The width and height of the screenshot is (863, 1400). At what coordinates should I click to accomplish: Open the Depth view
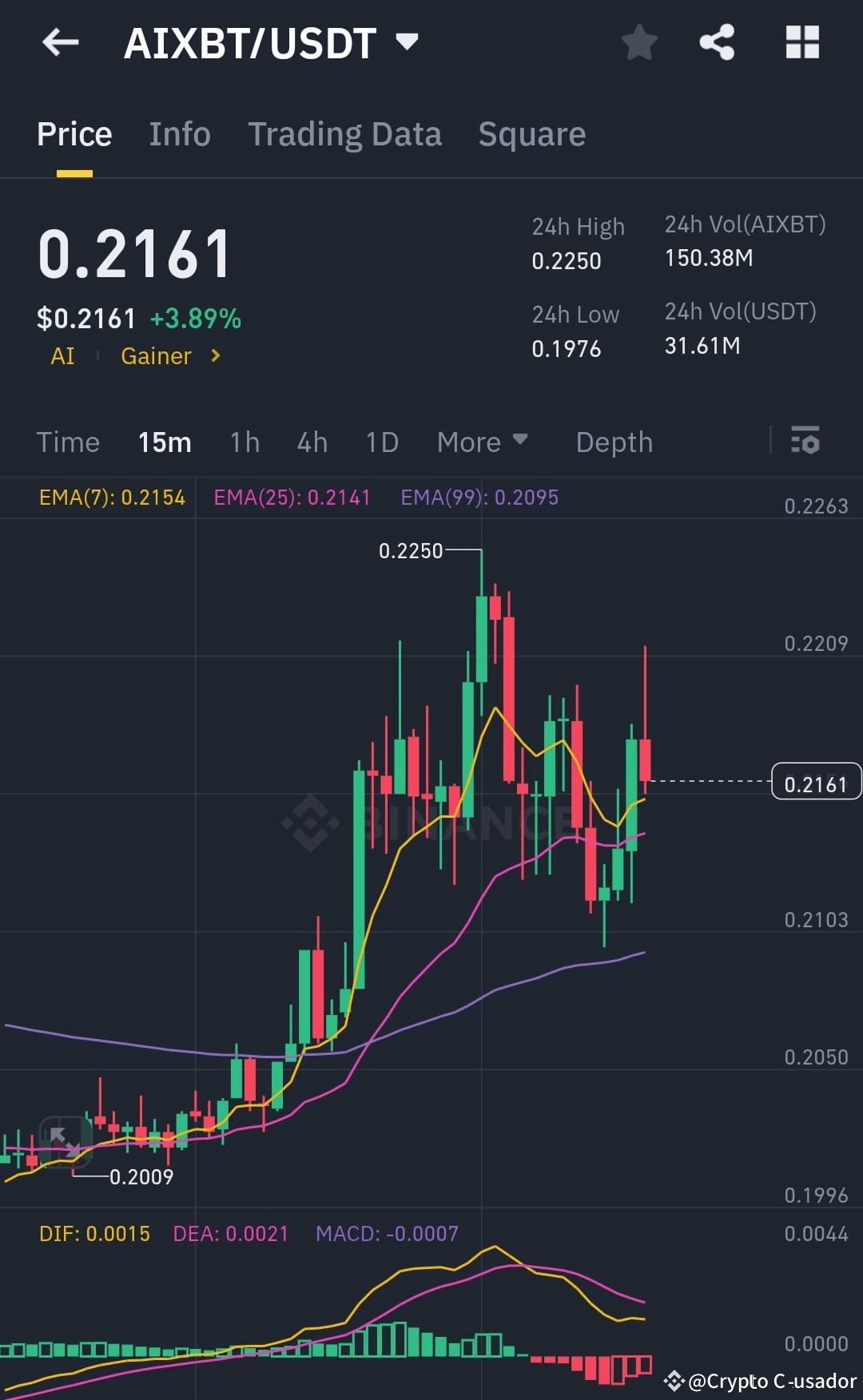[x=614, y=442]
